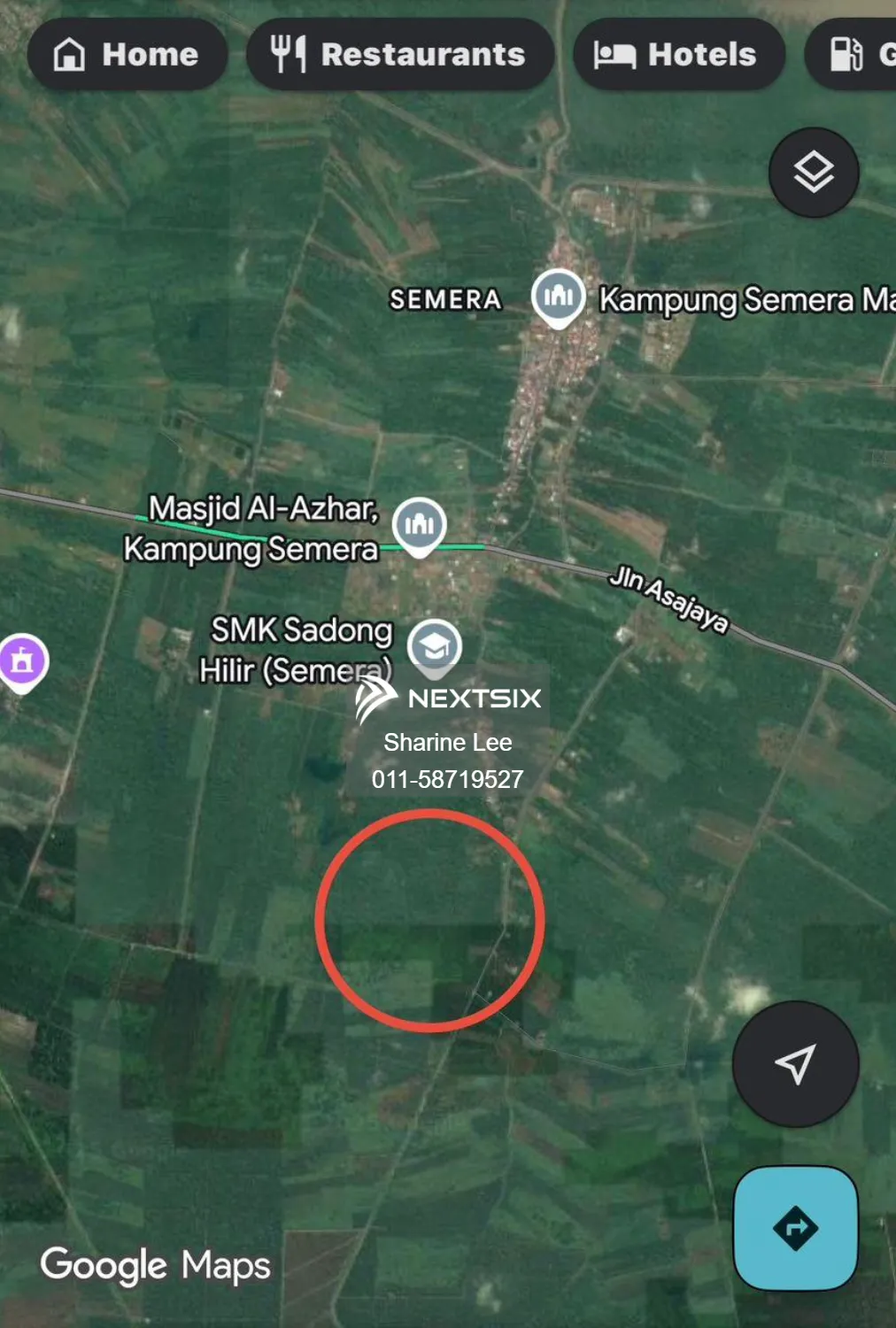Click the restaurants fork-and-knife icon

point(287,54)
